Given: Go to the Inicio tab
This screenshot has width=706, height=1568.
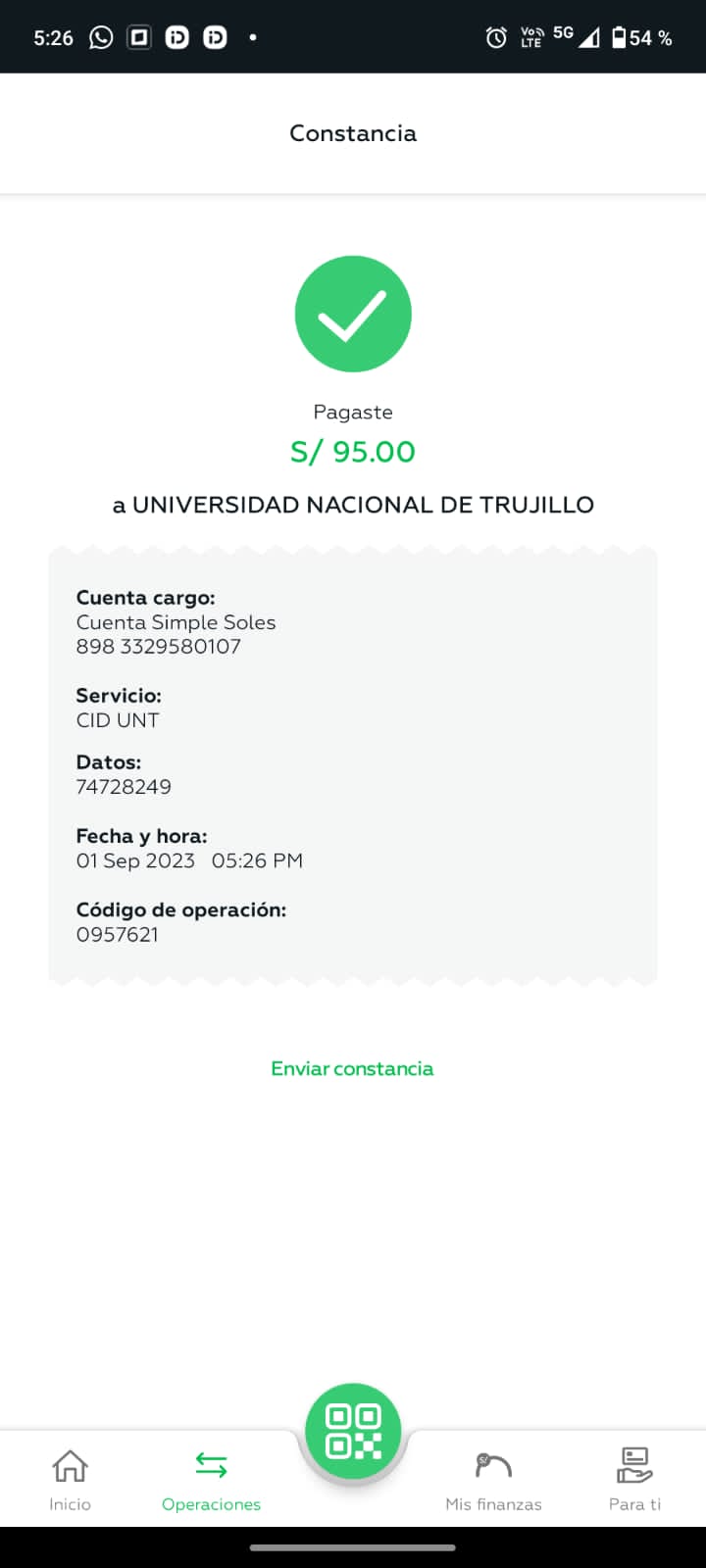Looking at the screenshot, I should pos(70,1480).
